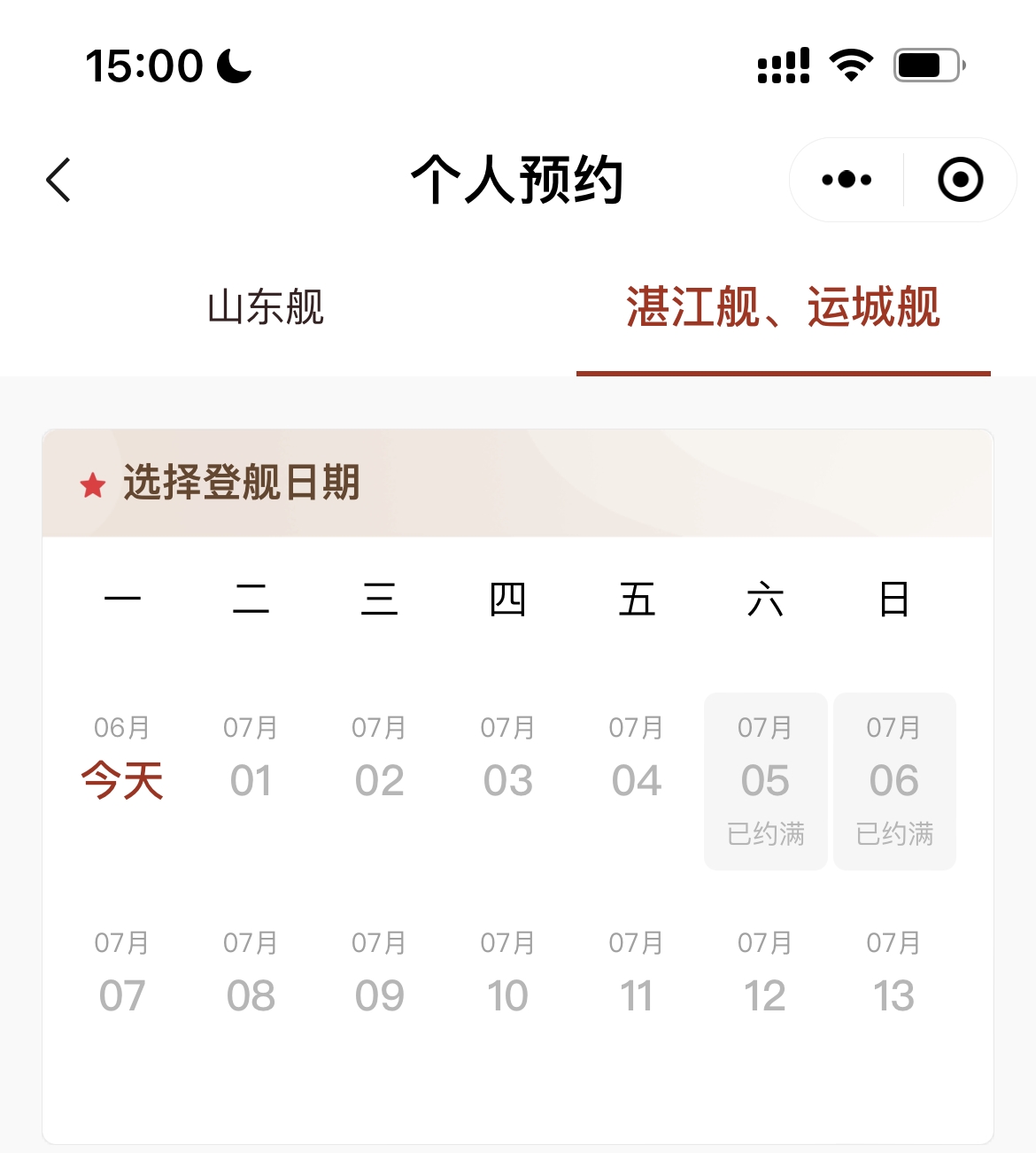Go back using the back arrow
The height and width of the screenshot is (1153, 1036).
pos(58,180)
